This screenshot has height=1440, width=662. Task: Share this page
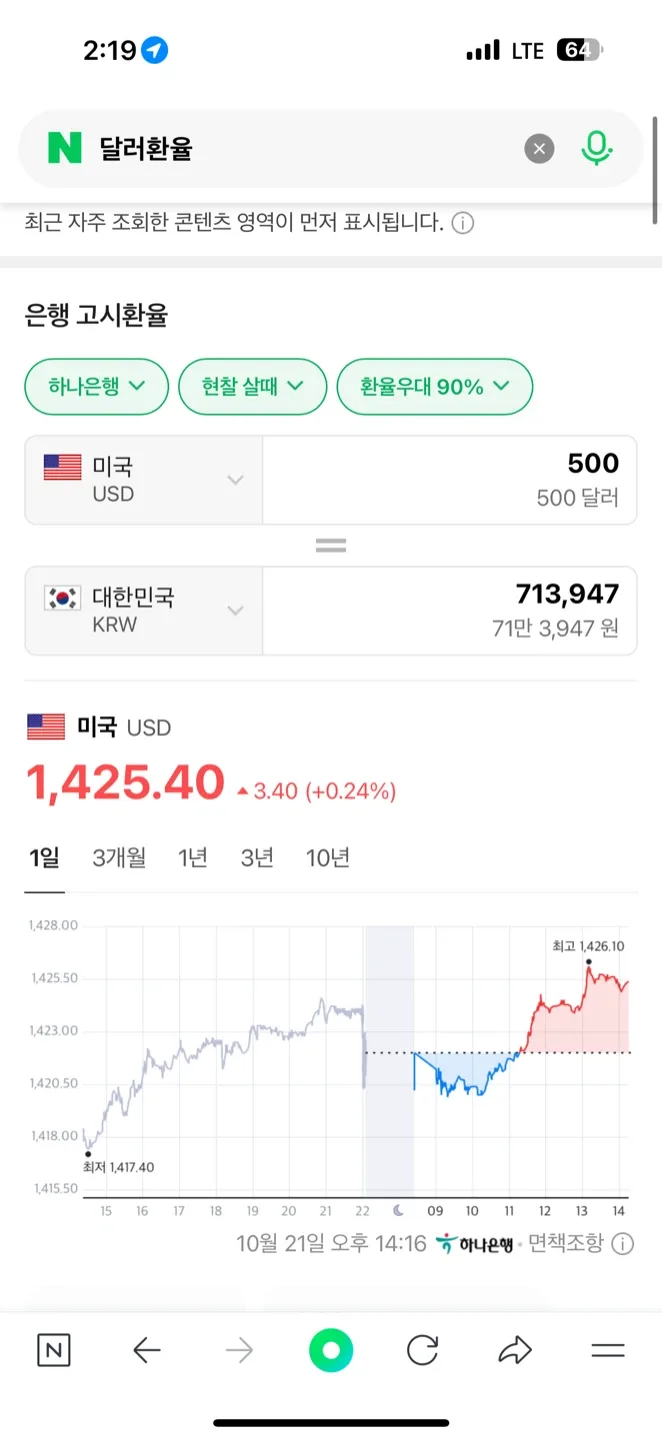coord(514,1352)
